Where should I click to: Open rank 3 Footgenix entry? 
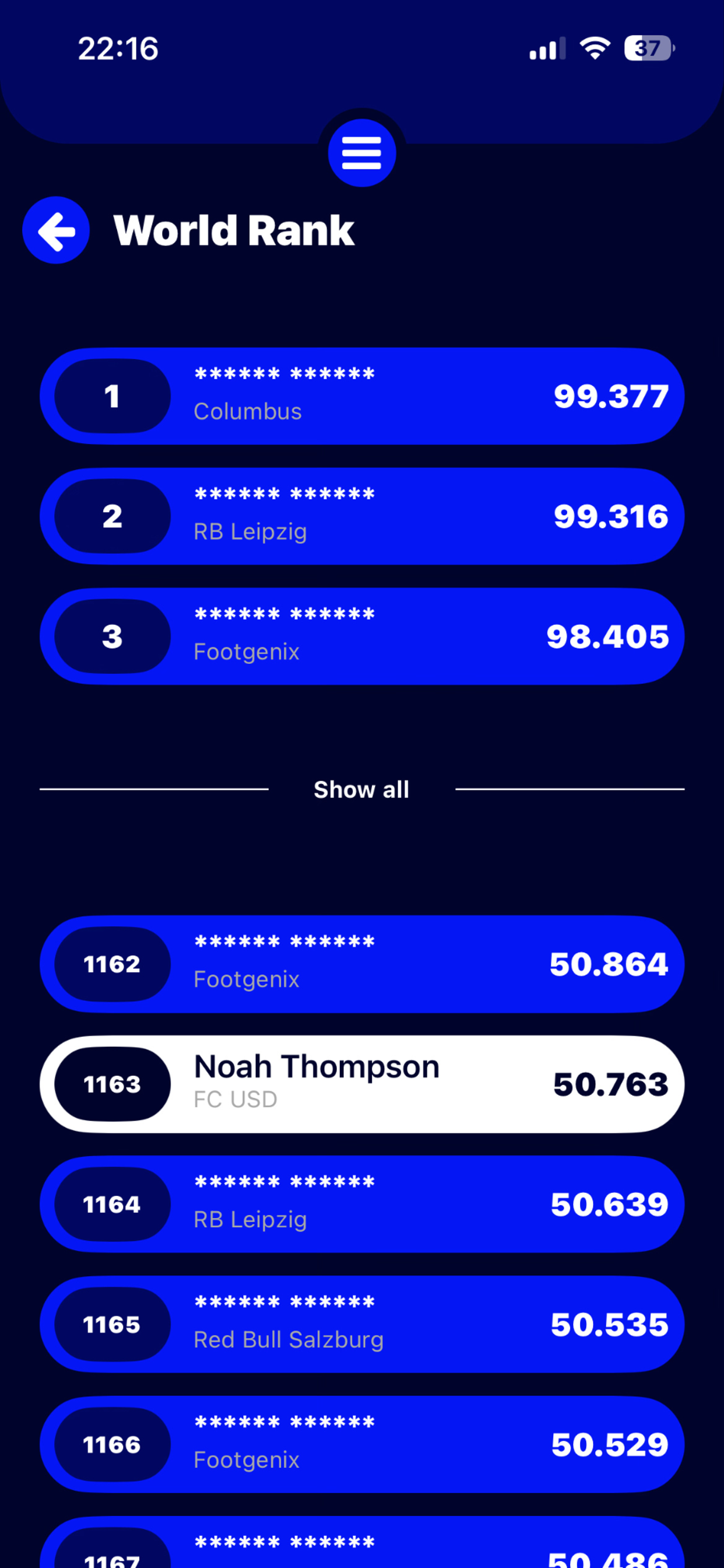pyautogui.click(x=361, y=636)
